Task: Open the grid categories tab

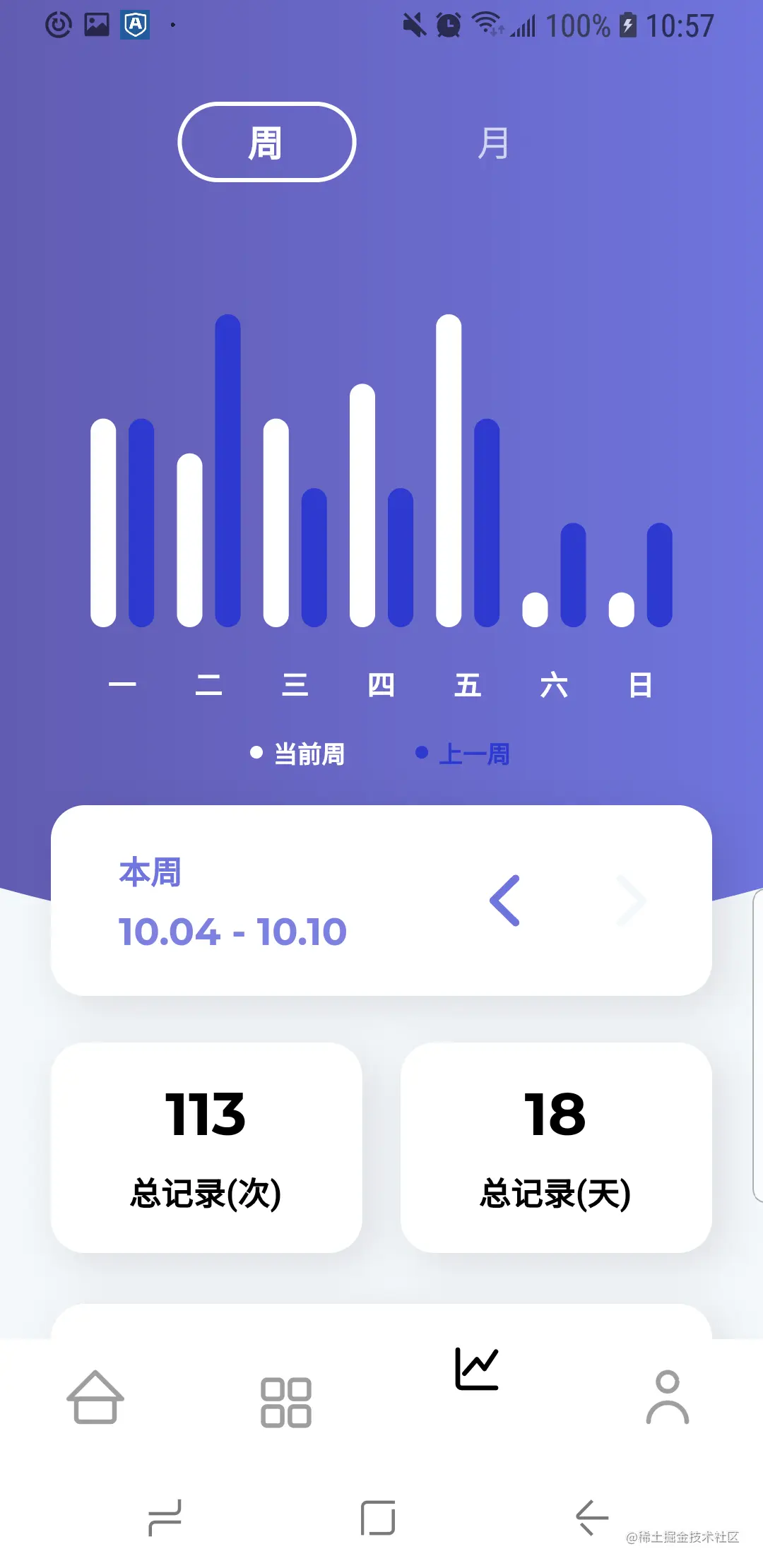Action: (285, 1402)
